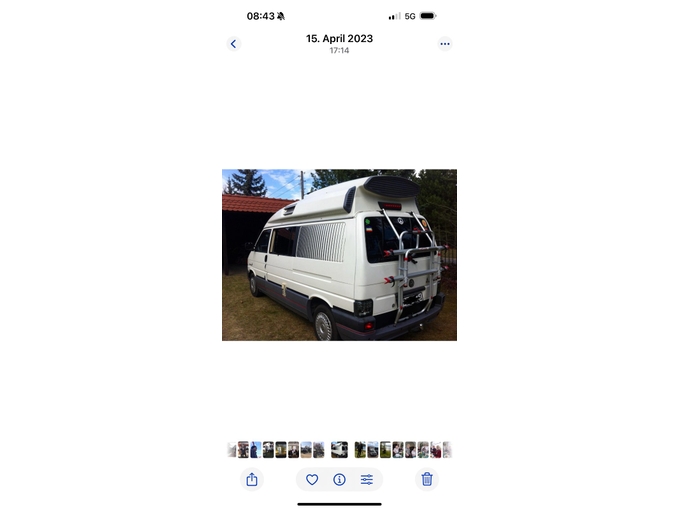Share this photo
This screenshot has width=680, height=510.
pos(252,480)
